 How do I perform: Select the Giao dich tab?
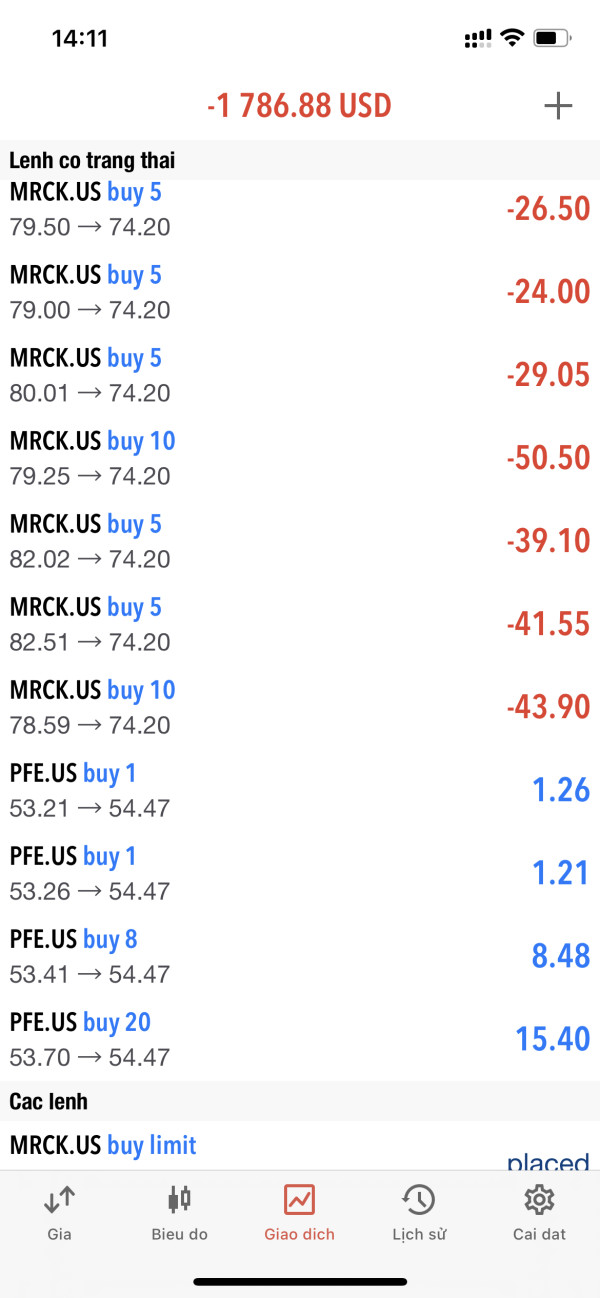click(x=300, y=1212)
